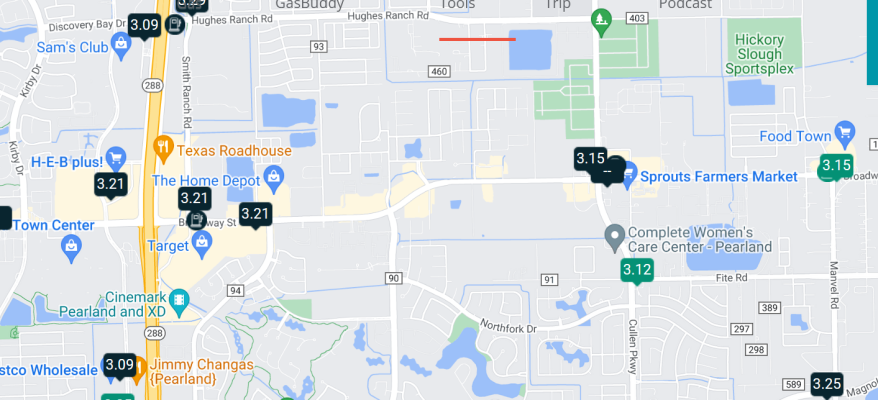Image resolution: width=878 pixels, height=400 pixels.
Task: Tap the Texas Roadhouse restaurant pin
Action: (x=164, y=151)
